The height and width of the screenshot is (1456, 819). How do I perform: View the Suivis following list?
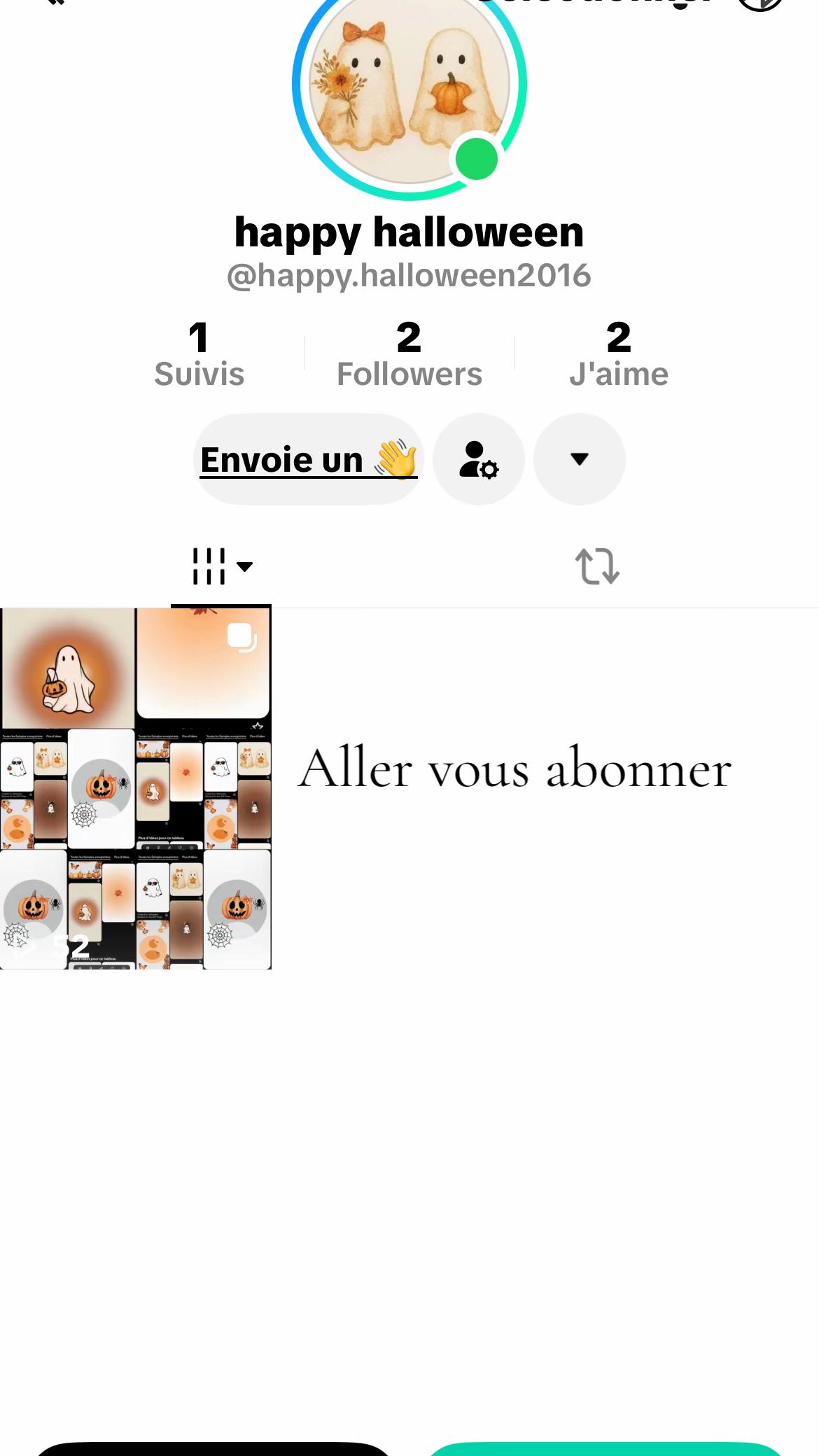(x=199, y=354)
